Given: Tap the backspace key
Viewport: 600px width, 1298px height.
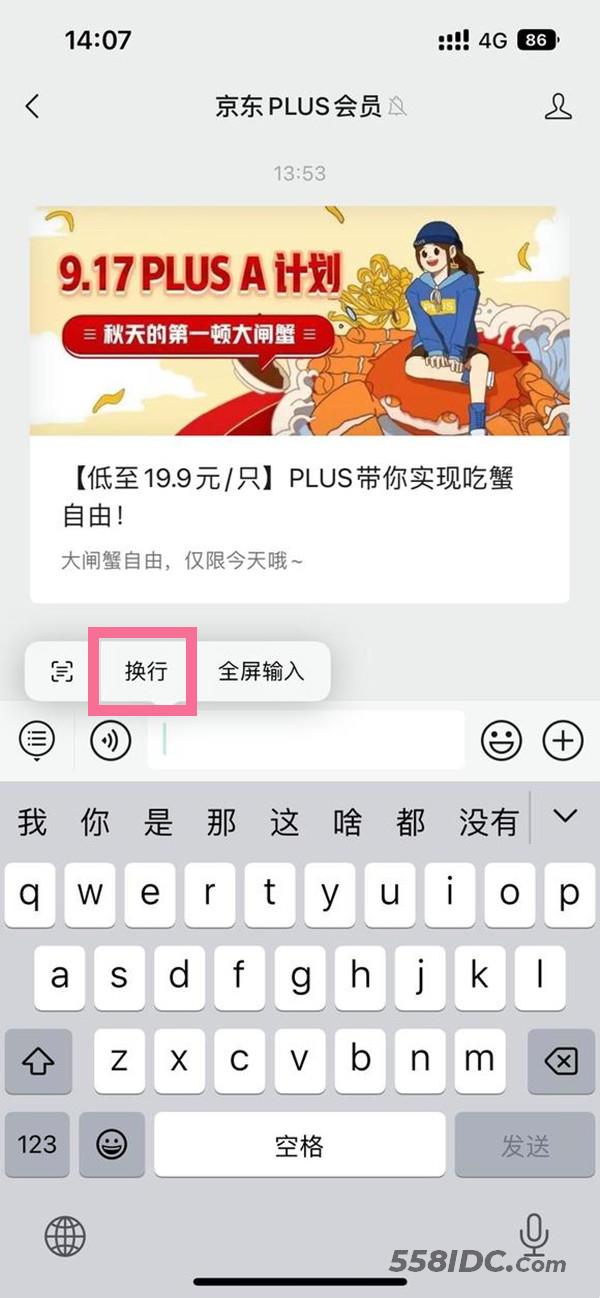Looking at the screenshot, I should (x=562, y=1060).
